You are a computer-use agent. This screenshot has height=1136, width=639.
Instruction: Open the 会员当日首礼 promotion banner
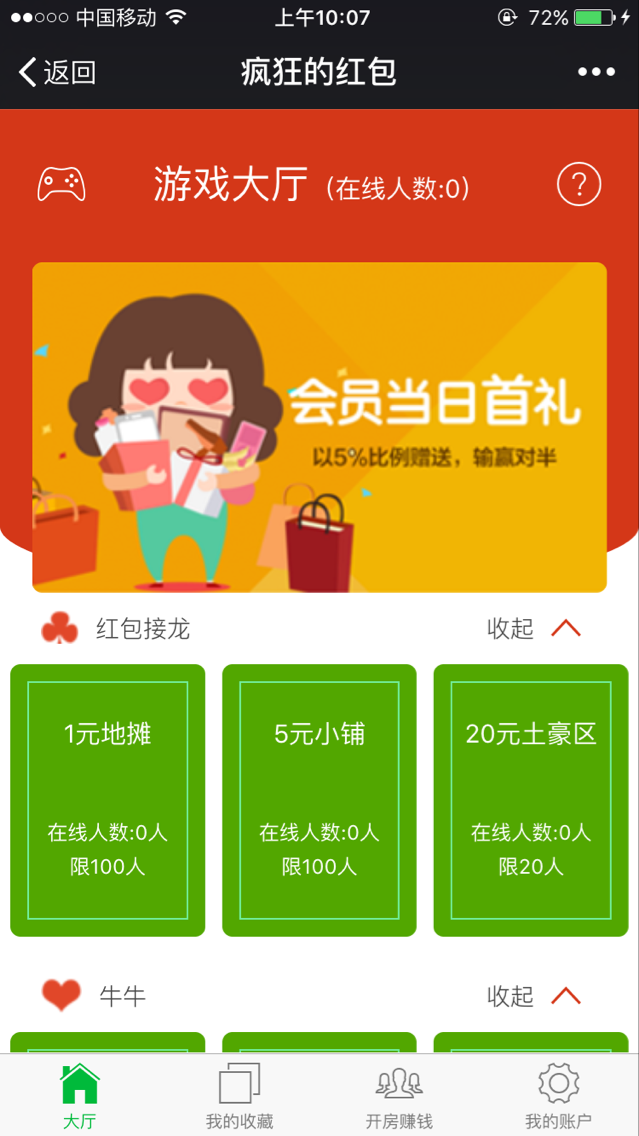tap(319, 427)
